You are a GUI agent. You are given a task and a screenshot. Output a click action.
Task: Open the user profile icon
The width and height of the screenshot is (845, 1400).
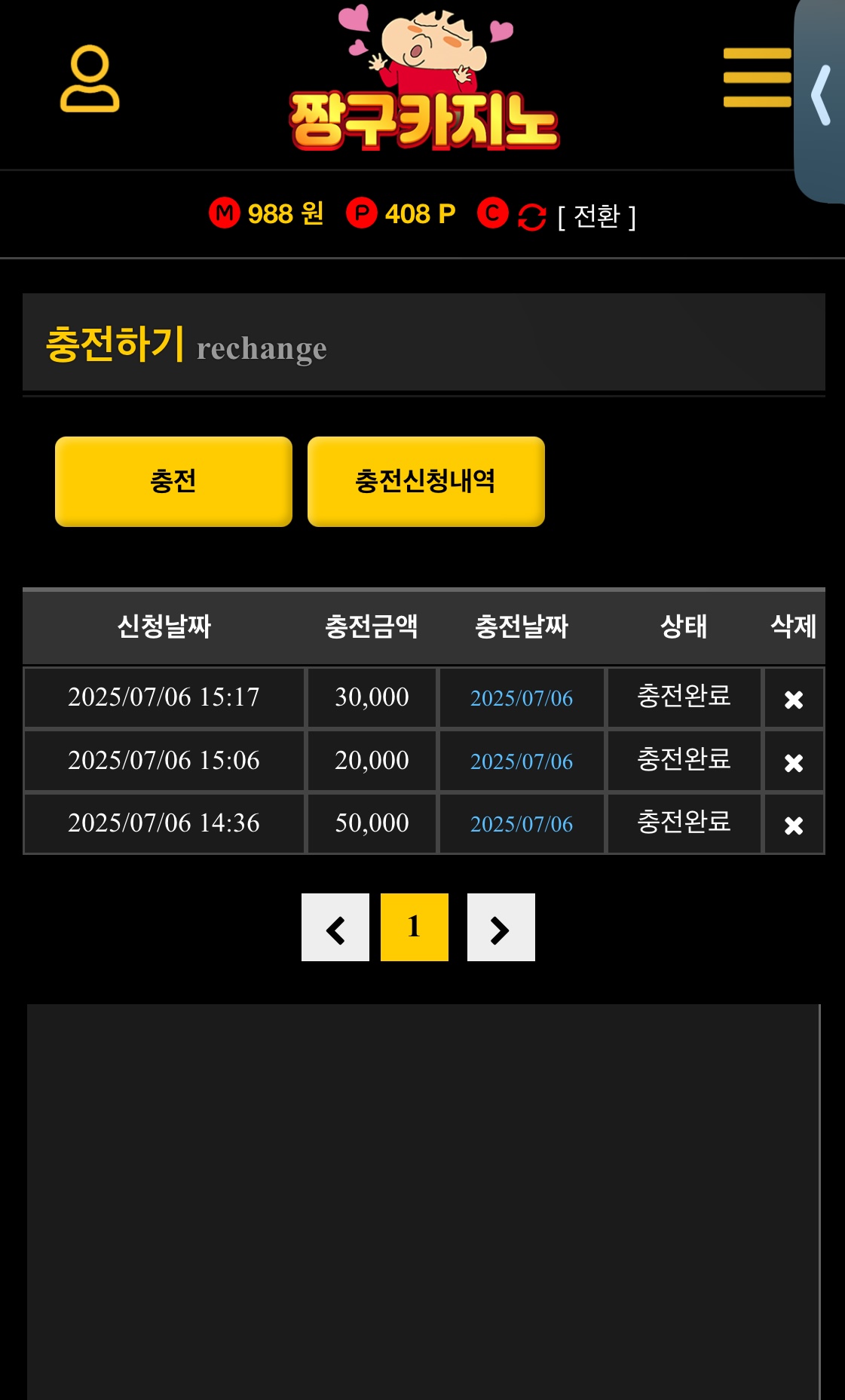coord(90,79)
